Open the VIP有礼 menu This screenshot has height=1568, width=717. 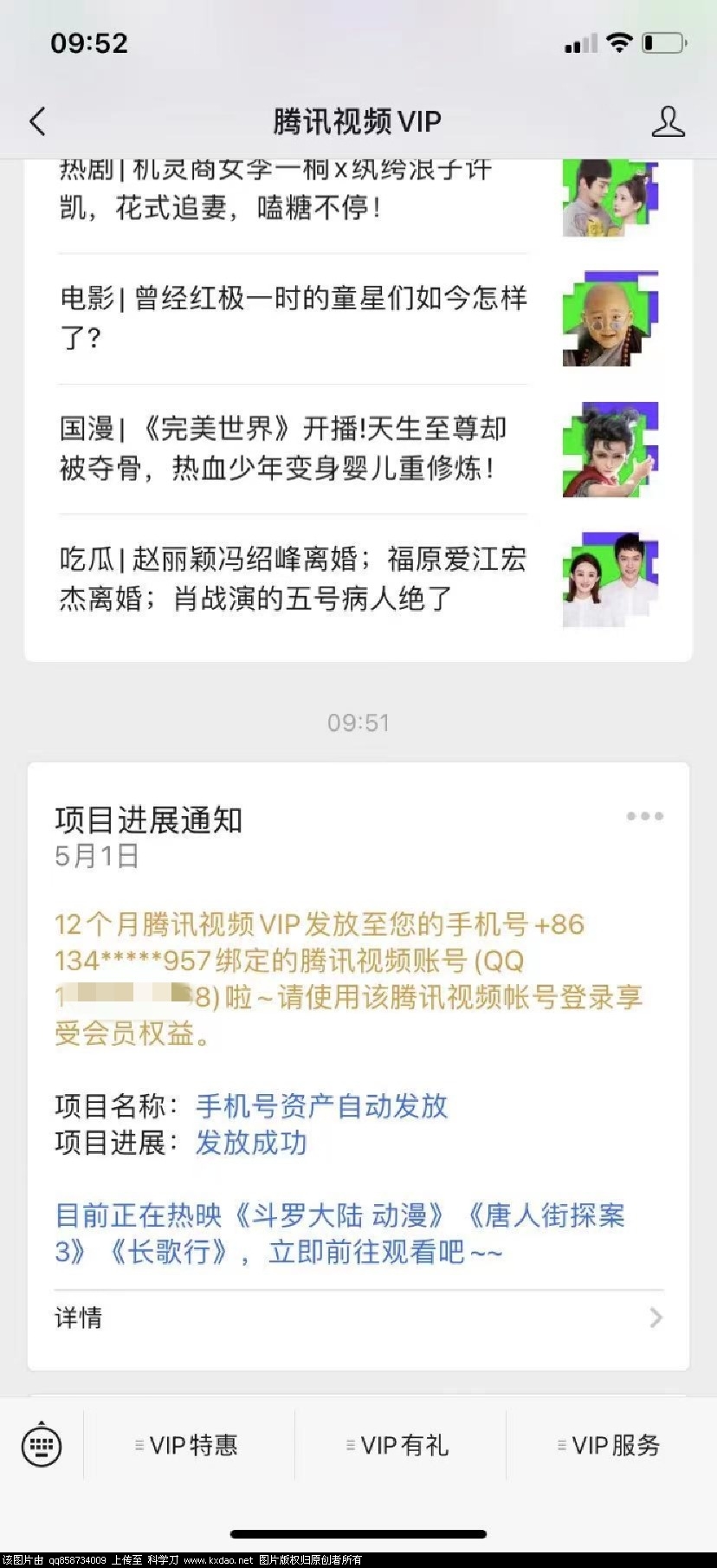(x=400, y=1445)
